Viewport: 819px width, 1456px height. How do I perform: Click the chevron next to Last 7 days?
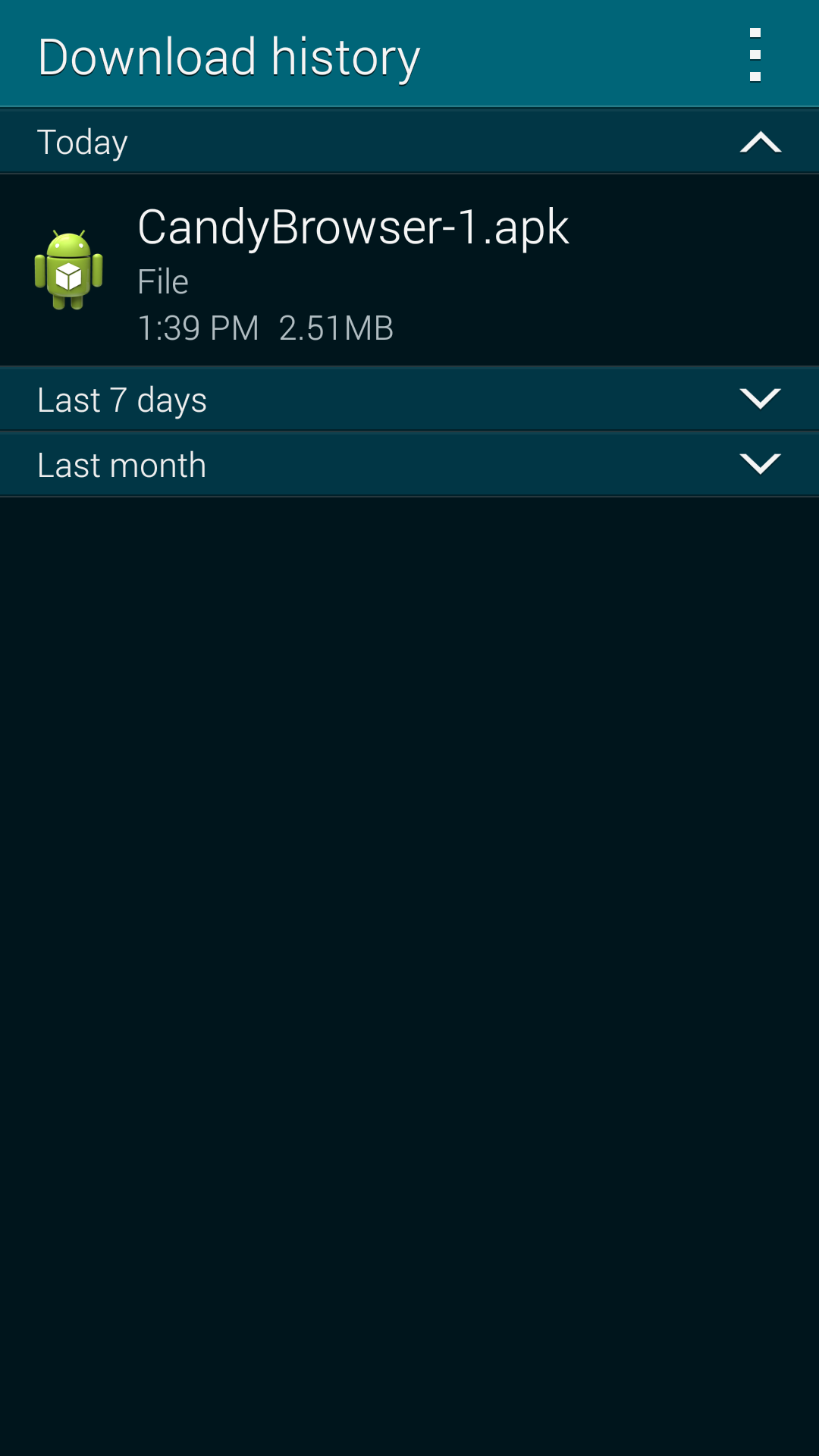click(762, 398)
